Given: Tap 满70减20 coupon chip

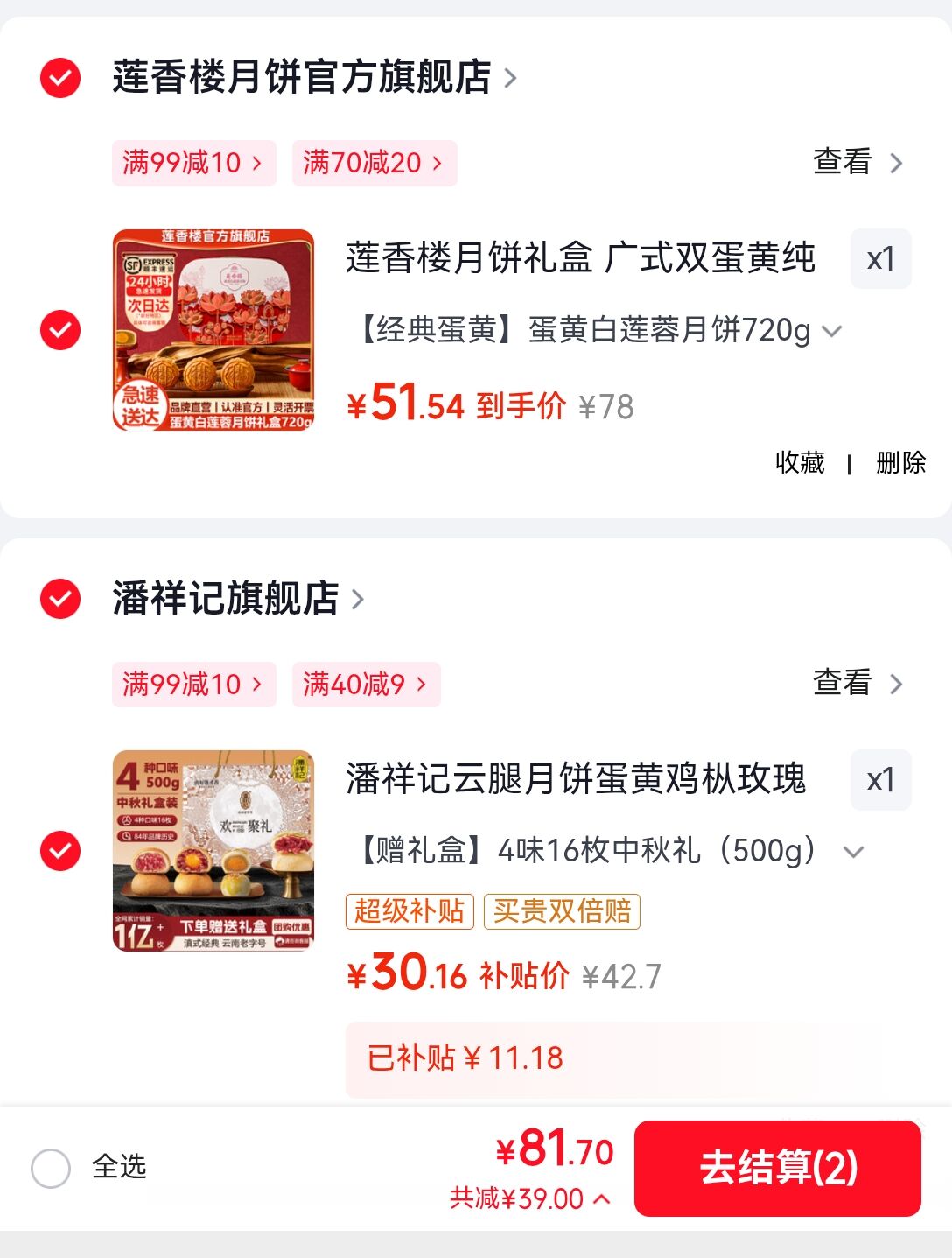Looking at the screenshot, I should click(374, 163).
